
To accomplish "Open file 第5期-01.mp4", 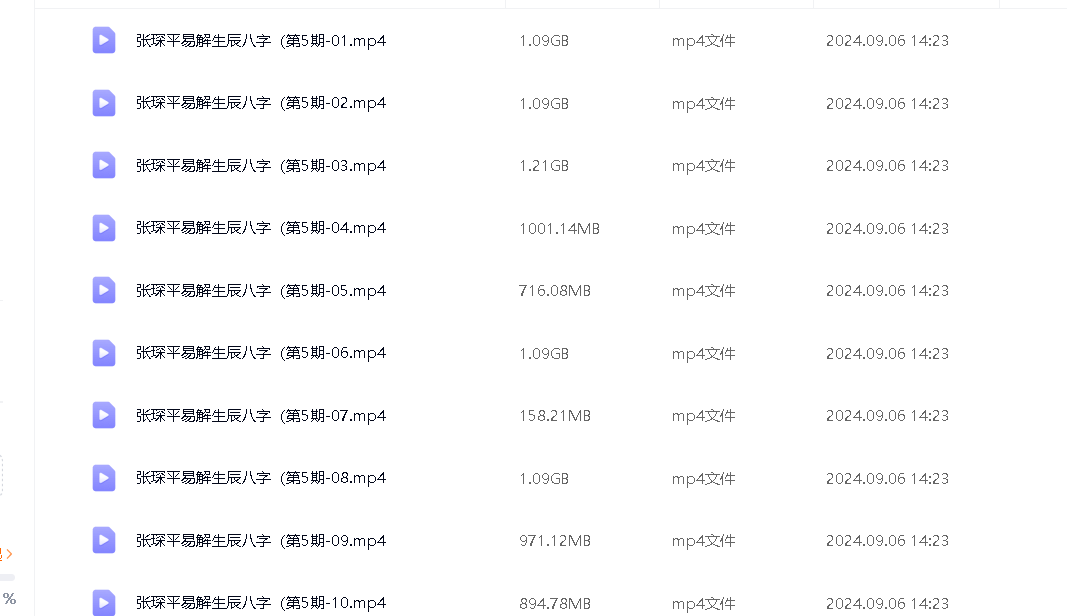I will pos(260,41).
